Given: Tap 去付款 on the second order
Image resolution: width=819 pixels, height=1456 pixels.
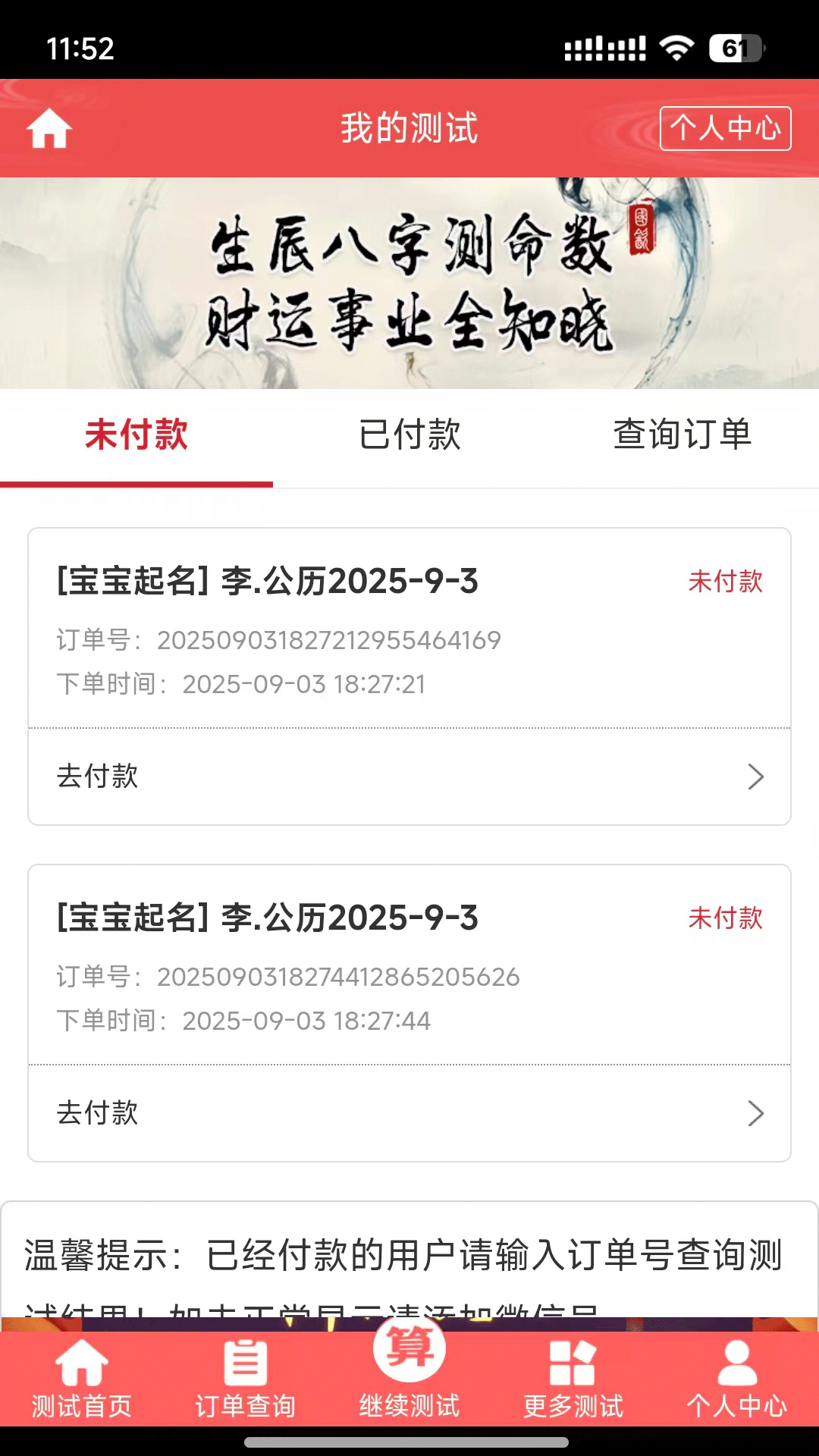Looking at the screenshot, I should click(x=99, y=1113).
